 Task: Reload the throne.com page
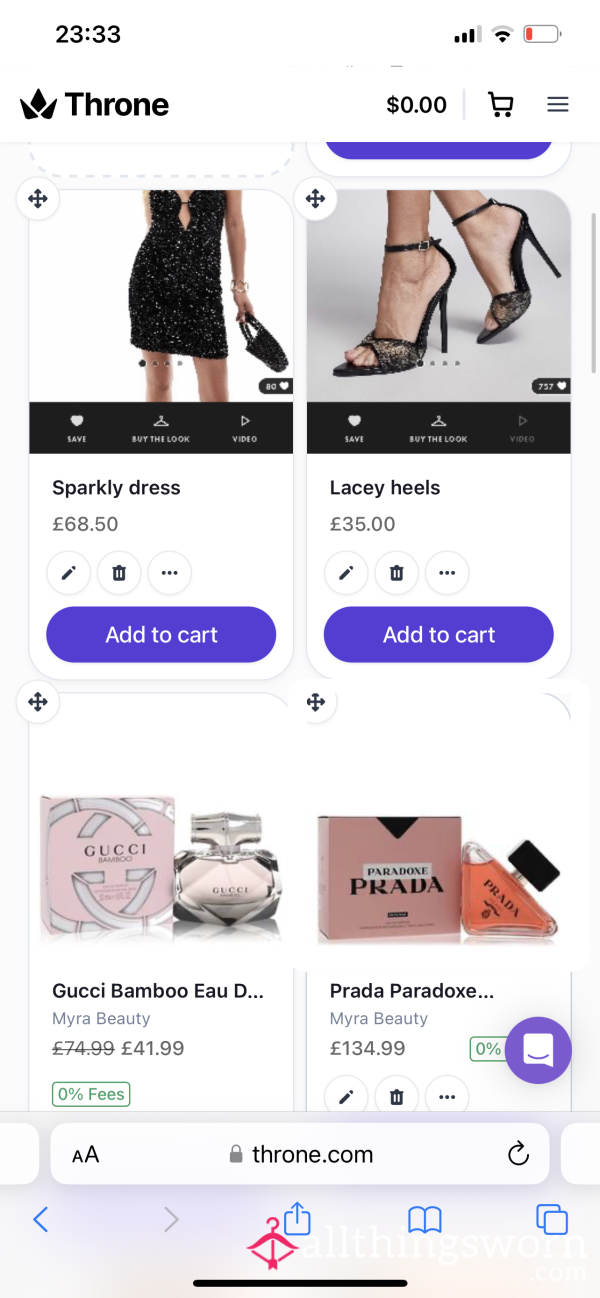pos(518,1154)
